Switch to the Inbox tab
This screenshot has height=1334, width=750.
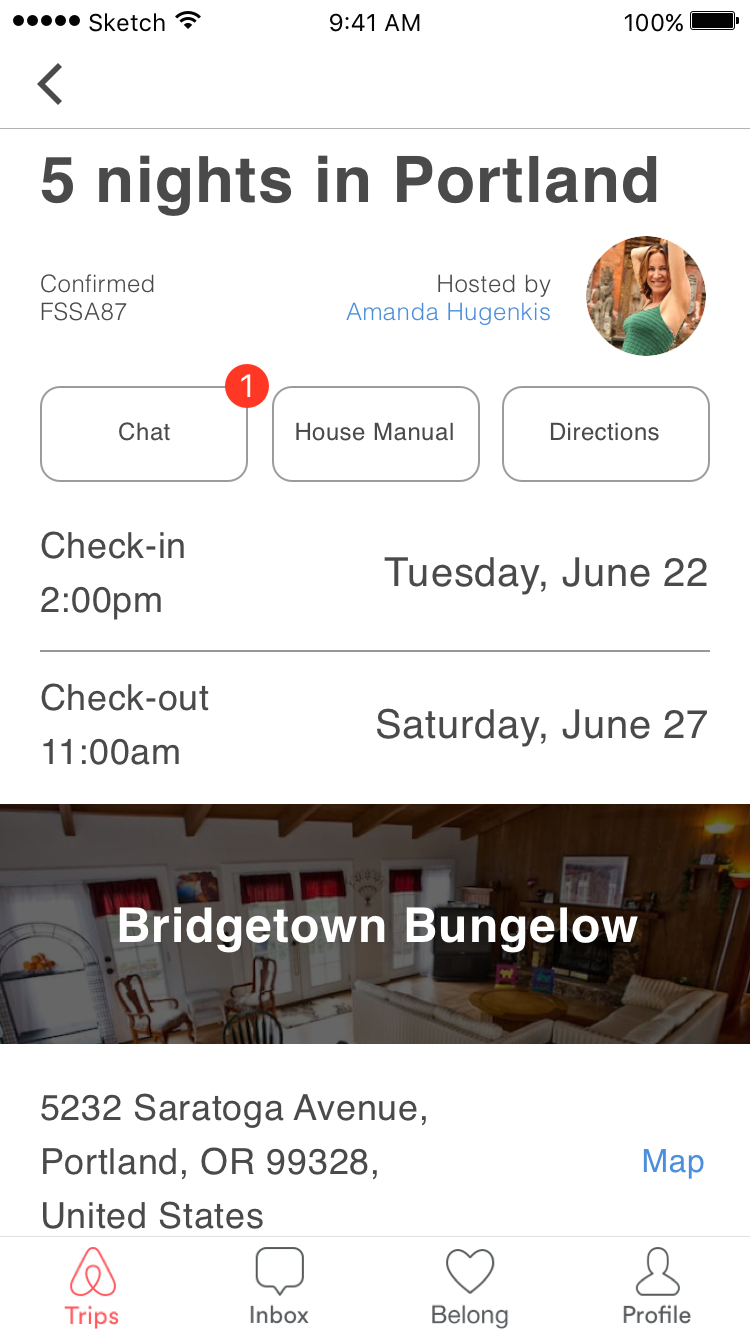[279, 1287]
